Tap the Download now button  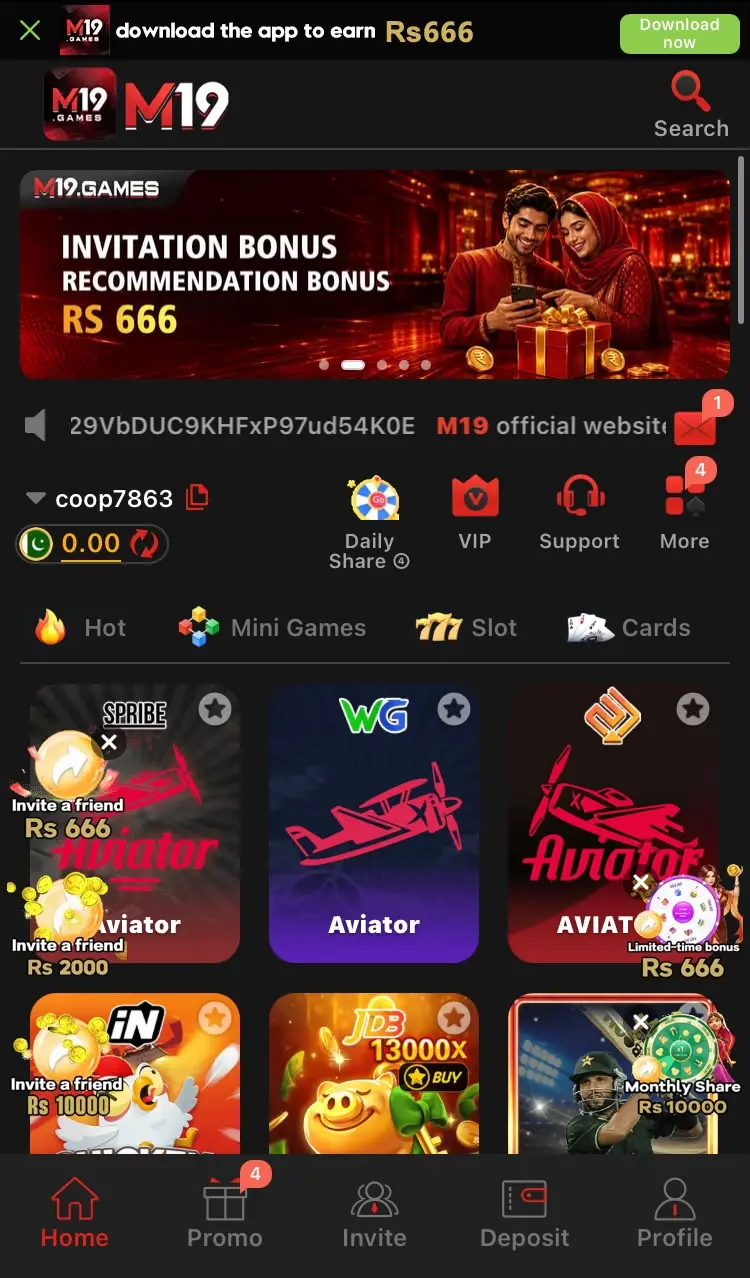(679, 33)
